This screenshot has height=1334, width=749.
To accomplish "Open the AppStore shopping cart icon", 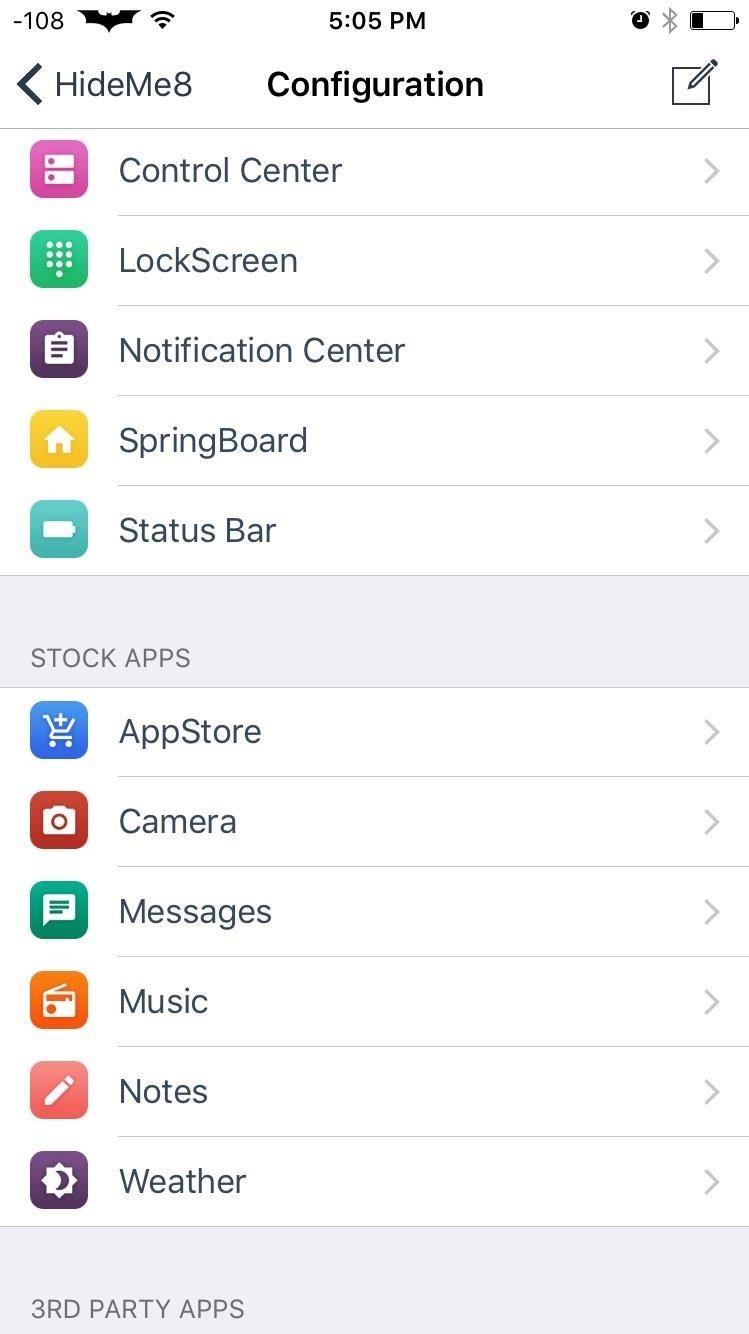I will point(59,730).
